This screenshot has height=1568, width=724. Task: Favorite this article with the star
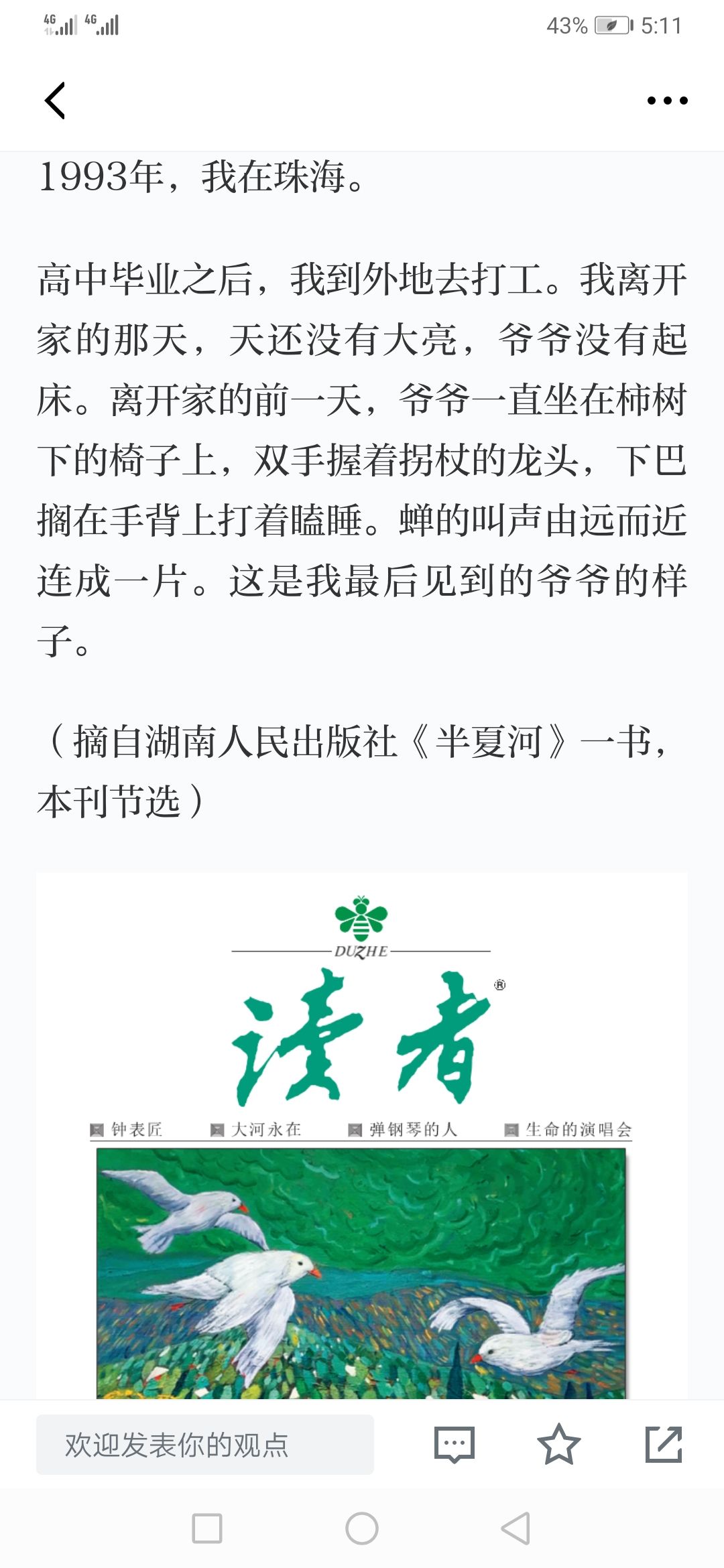[558, 1444]
